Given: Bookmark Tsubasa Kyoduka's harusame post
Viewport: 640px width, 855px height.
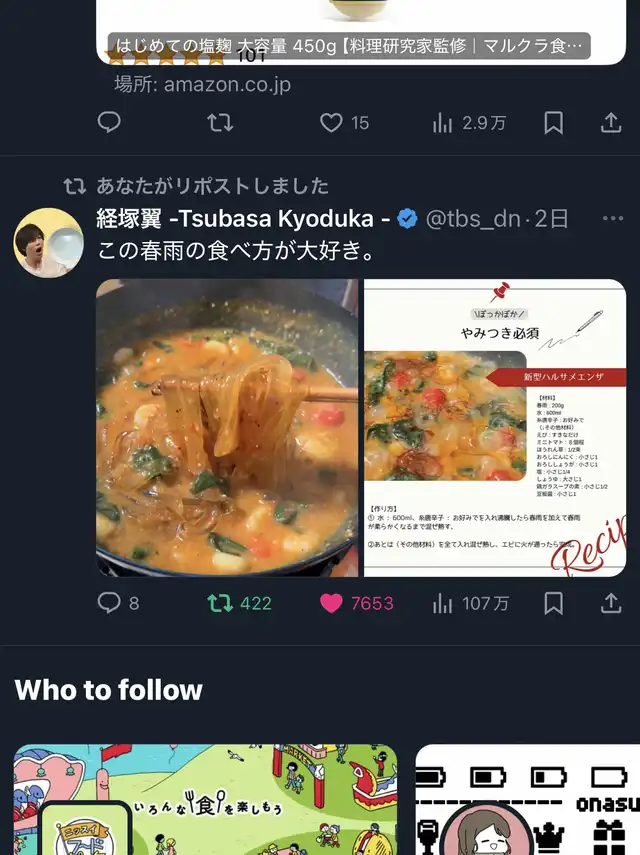Looking at the screenshot, I should 553,603.
